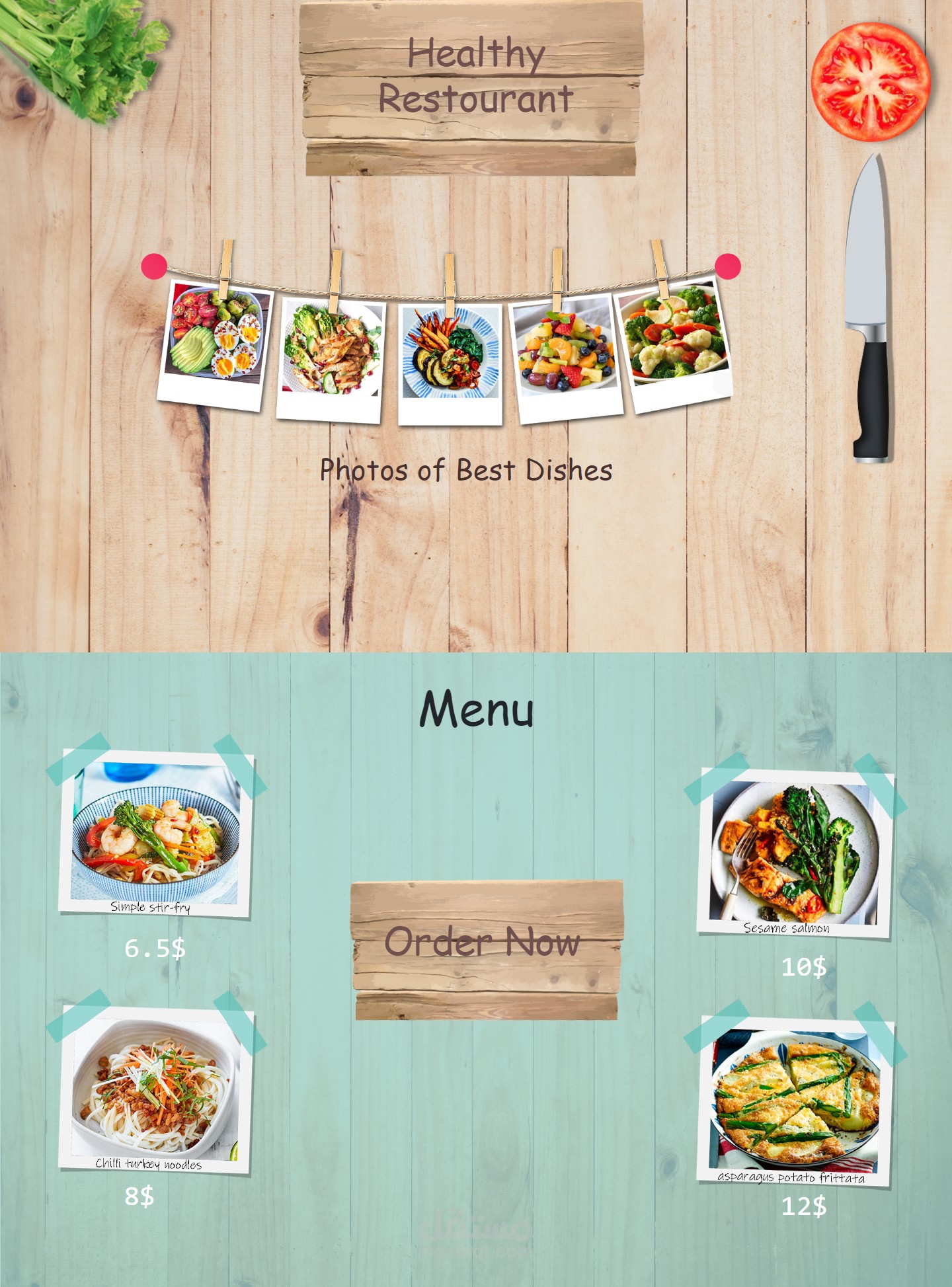
Task: Select the Sesame salmon menu card
Action: (795, 853)
